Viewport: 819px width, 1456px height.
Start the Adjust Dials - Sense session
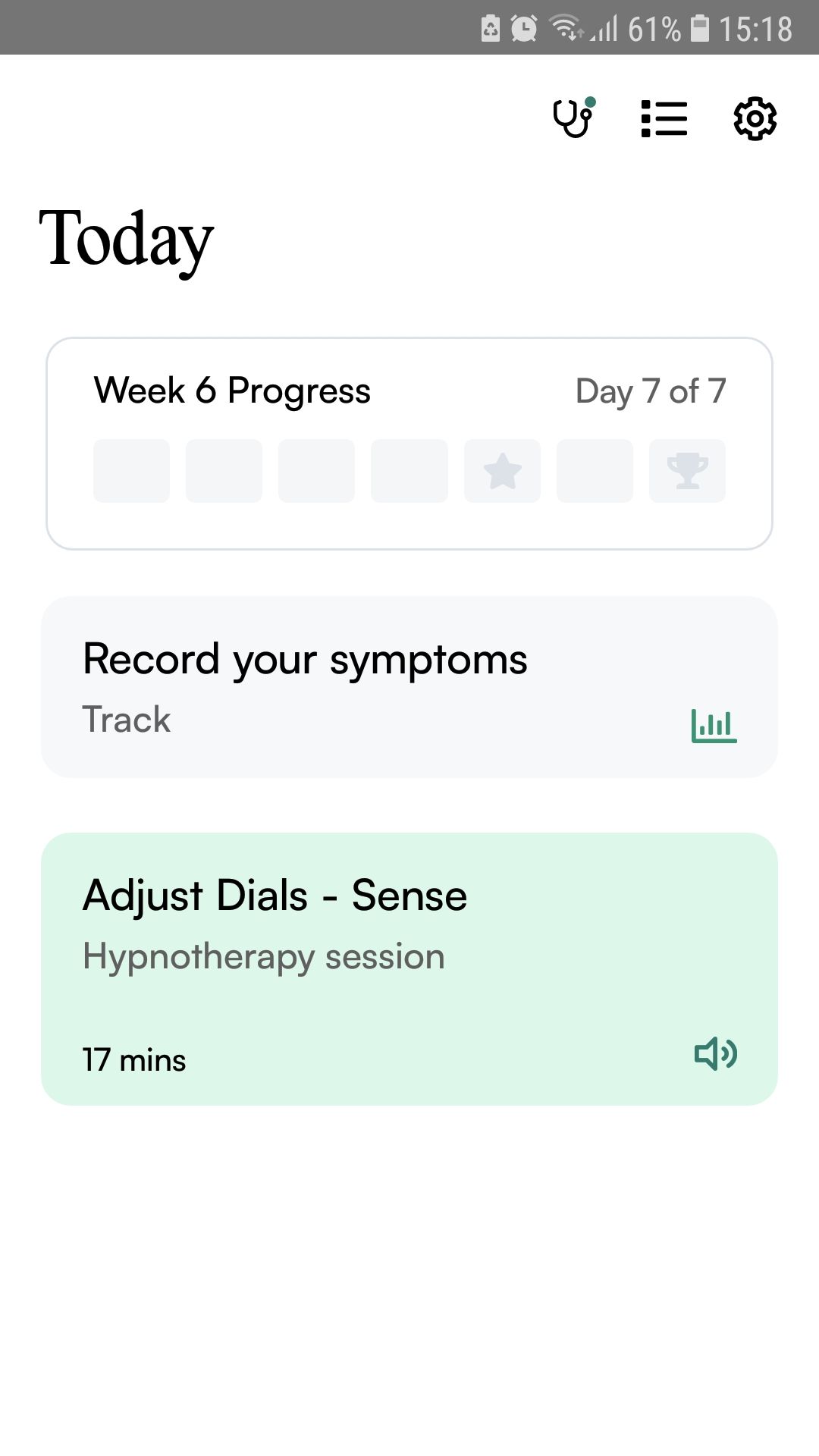click(x=409, y=968)
